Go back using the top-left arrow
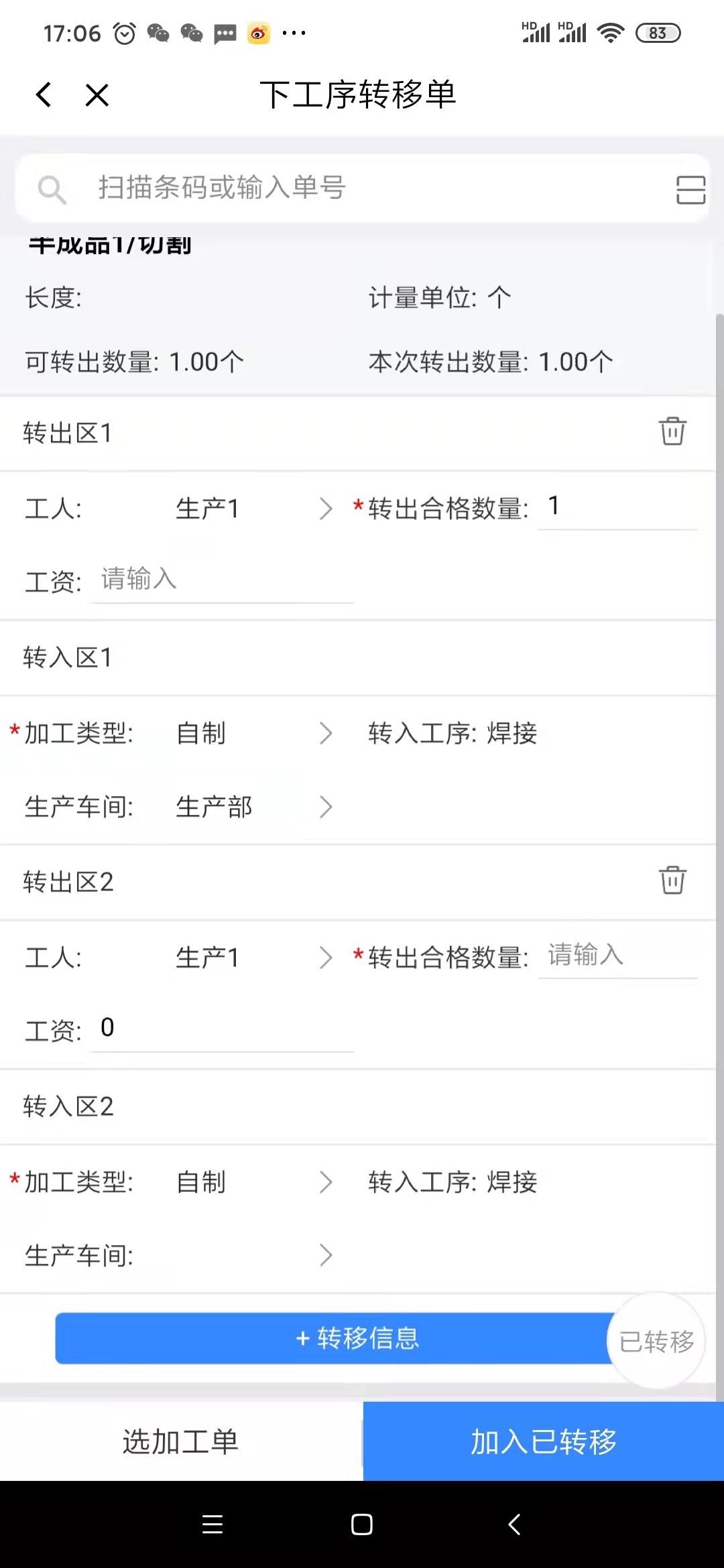This screenshot has width=724, height=1568. click(x=44, y=94)
